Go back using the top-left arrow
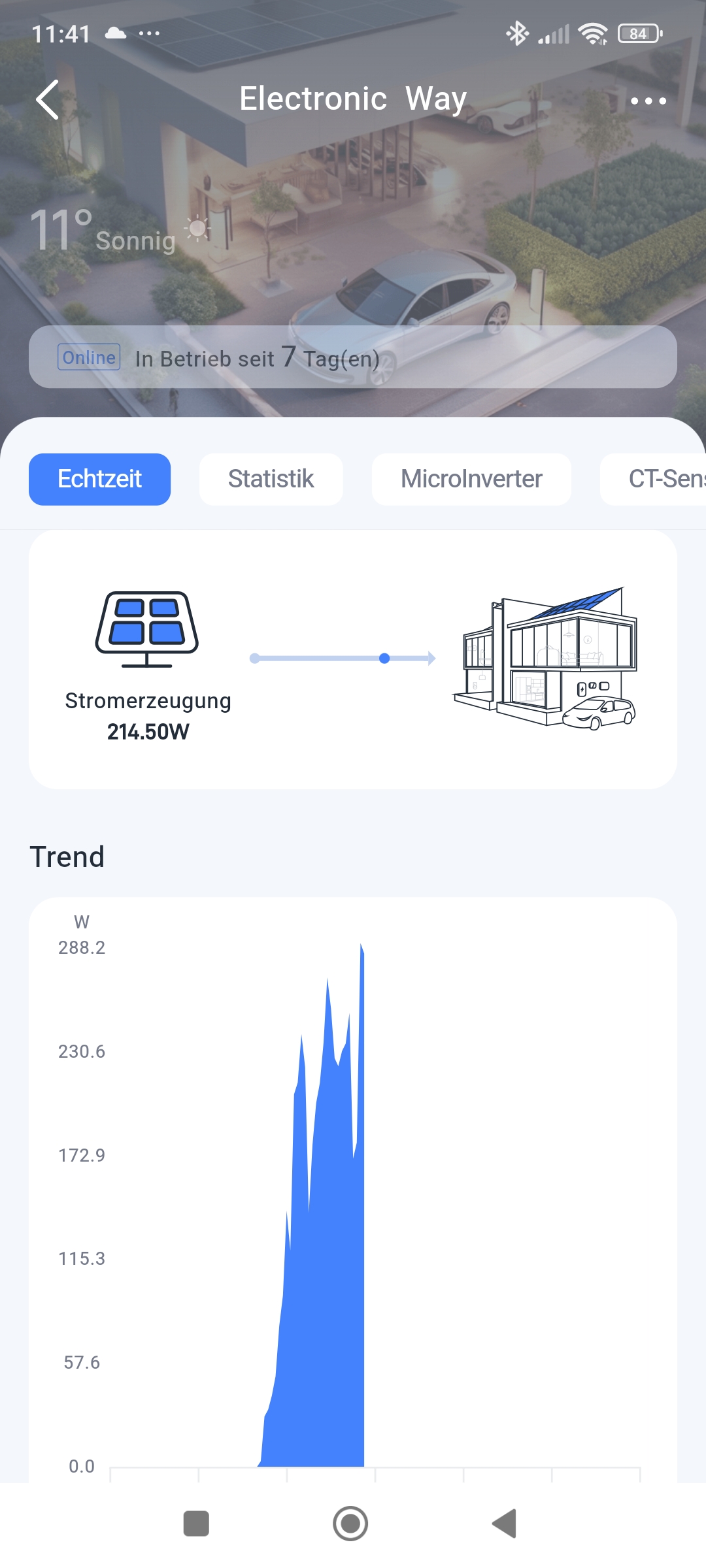706x1568 pixels. 48,100
